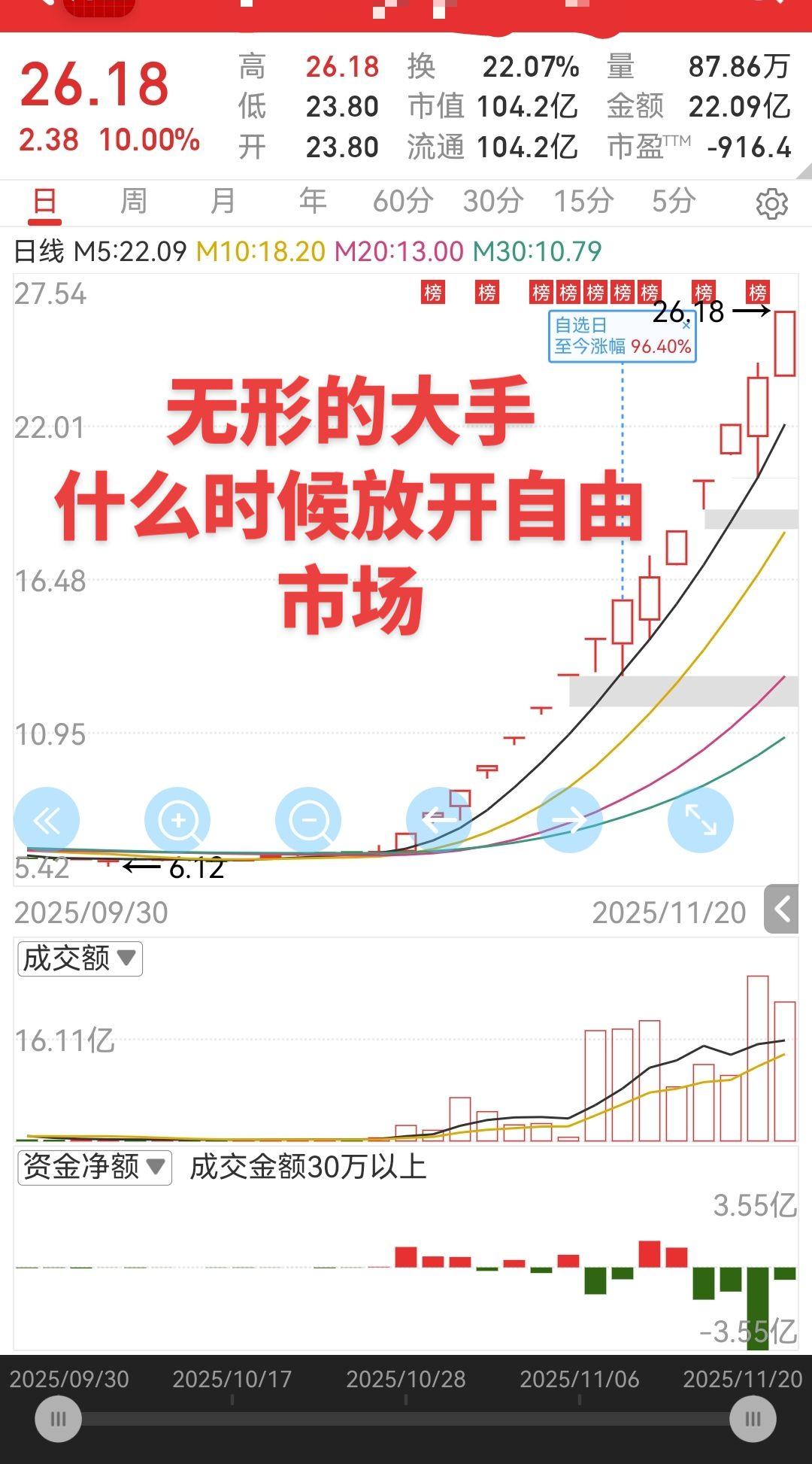Jump to earliest data with double-left-arrow icon
Viewport: 812px width, 1464px height.
click(47, 821)
